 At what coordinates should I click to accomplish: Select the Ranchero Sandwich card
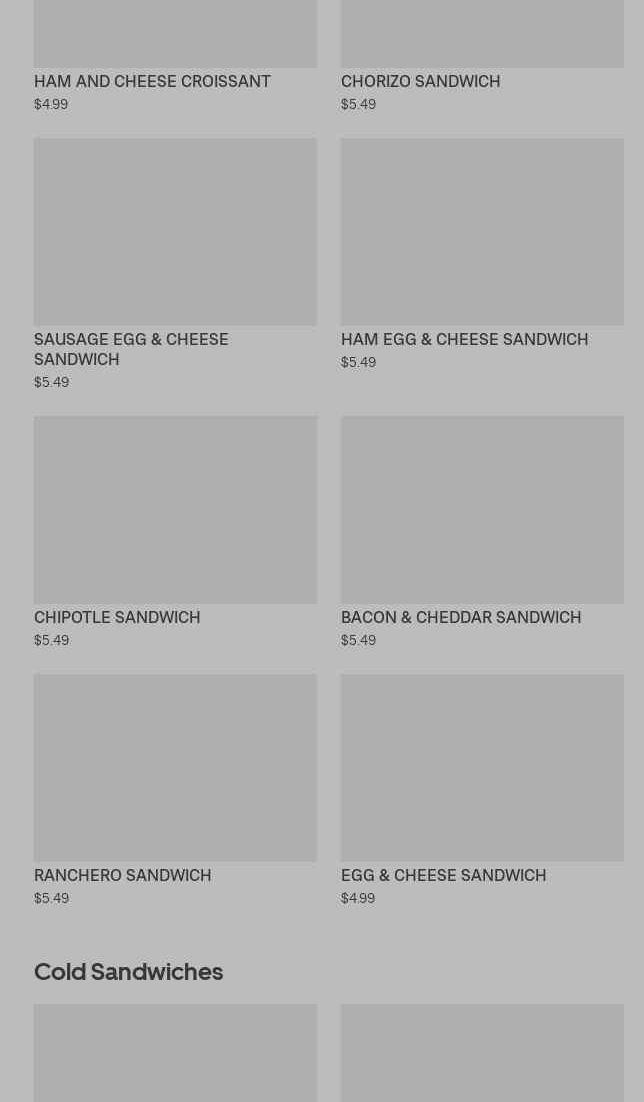175,790
